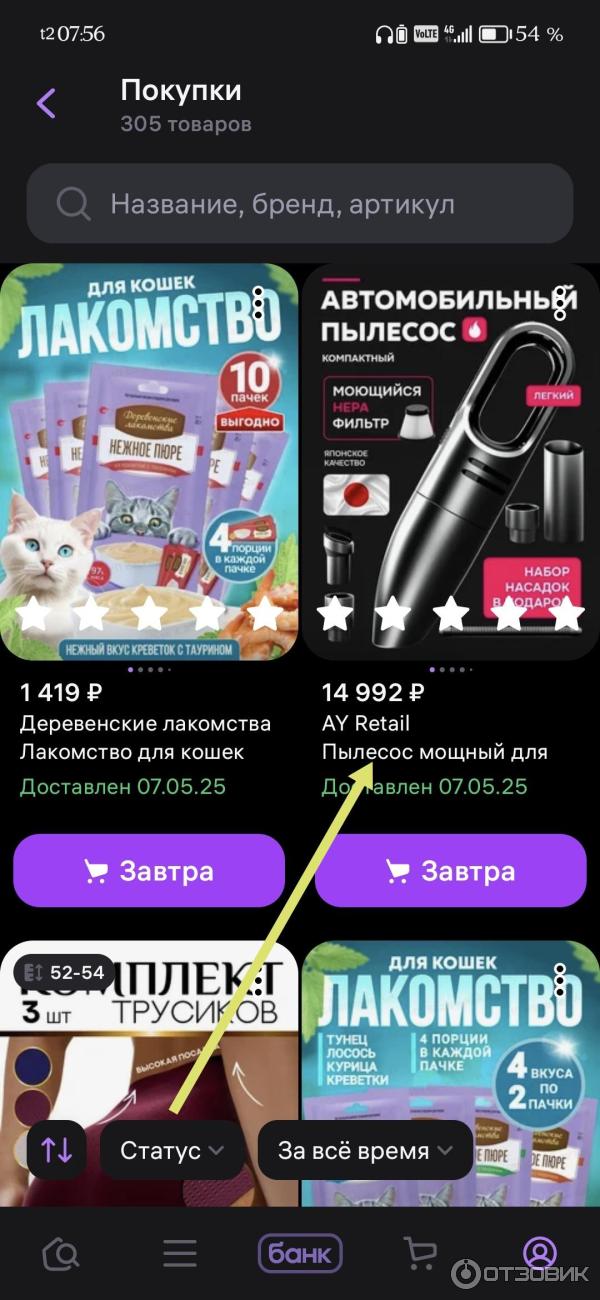Expand the Статус filter
Image resolution: width=600 pixels, height=1300 pixels.
pyautogui.click(x=172, y=1151)
